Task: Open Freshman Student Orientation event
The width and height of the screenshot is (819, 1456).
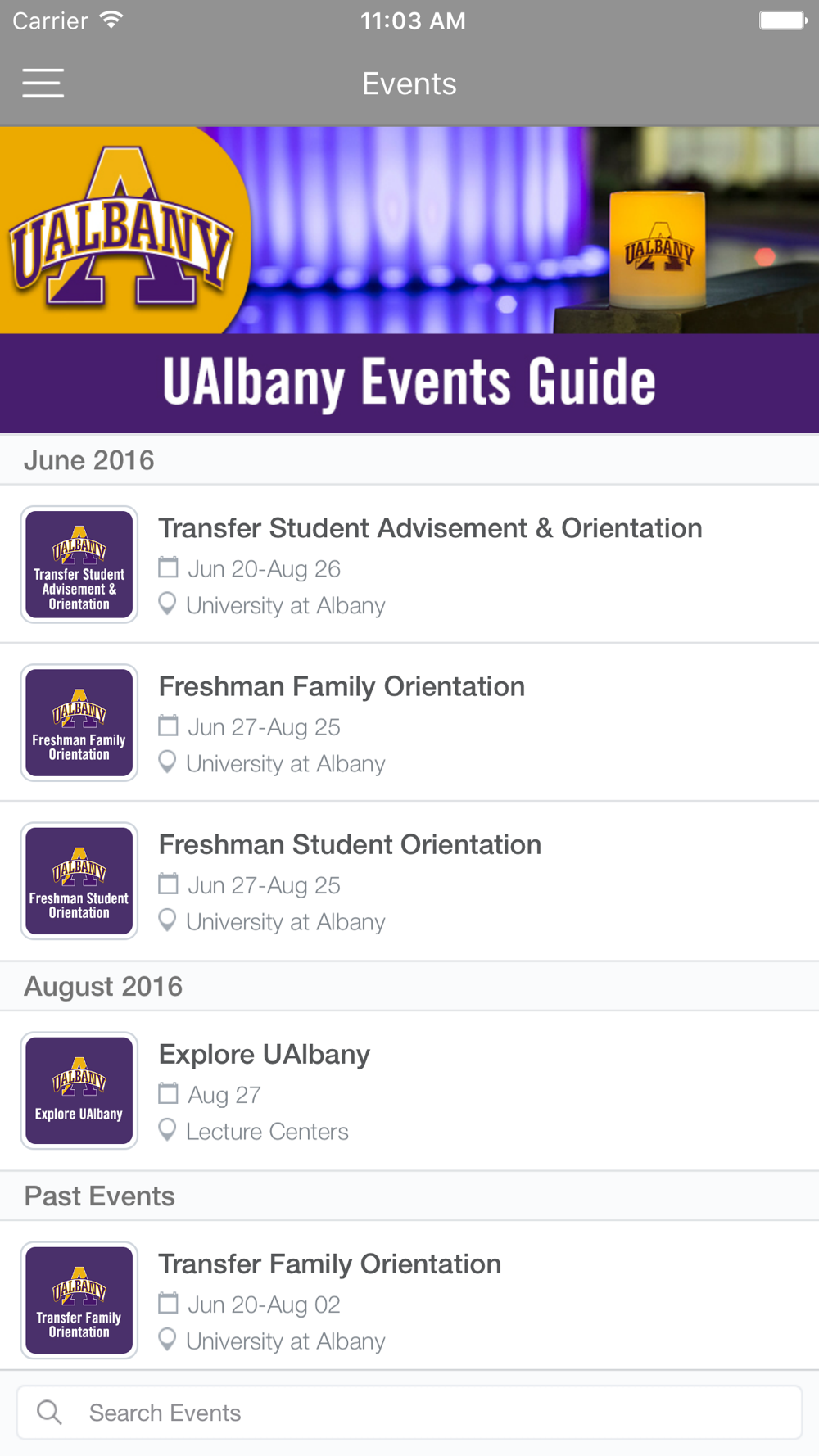Action: click(x=409, y=880)
